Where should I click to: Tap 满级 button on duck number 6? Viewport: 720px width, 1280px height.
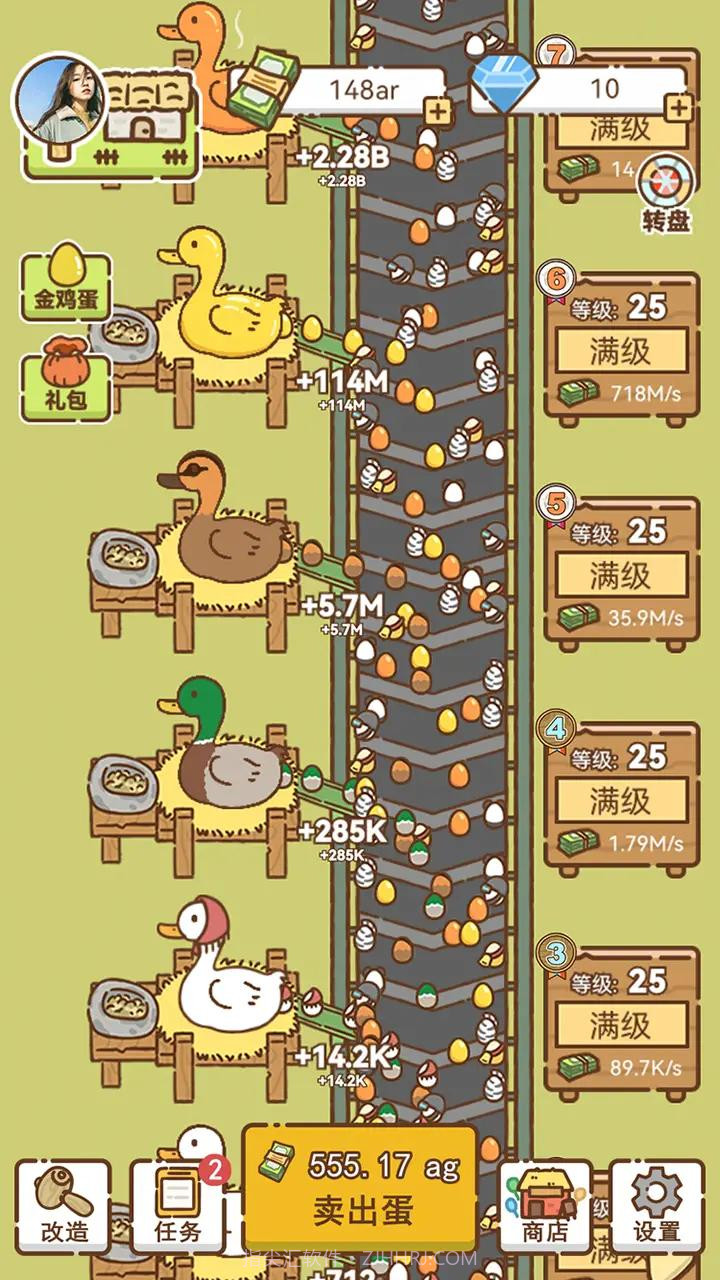pyautogui.click(x=621, y=351)
